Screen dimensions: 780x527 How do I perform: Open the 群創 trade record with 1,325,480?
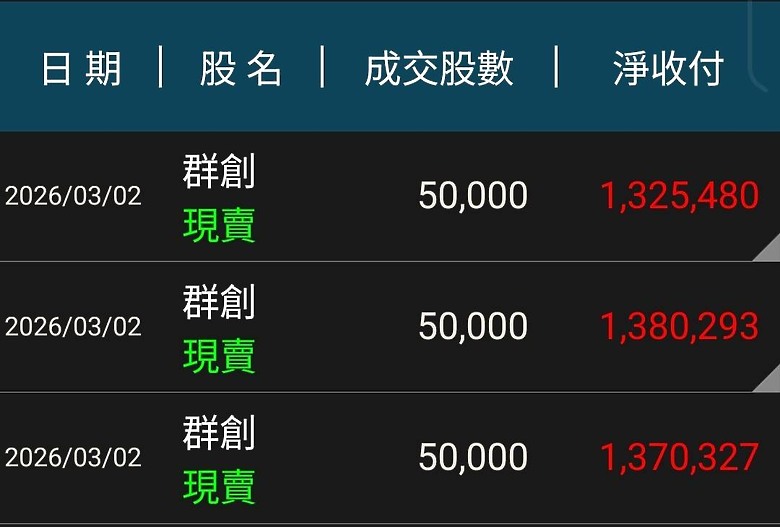(x=390, y=196)
